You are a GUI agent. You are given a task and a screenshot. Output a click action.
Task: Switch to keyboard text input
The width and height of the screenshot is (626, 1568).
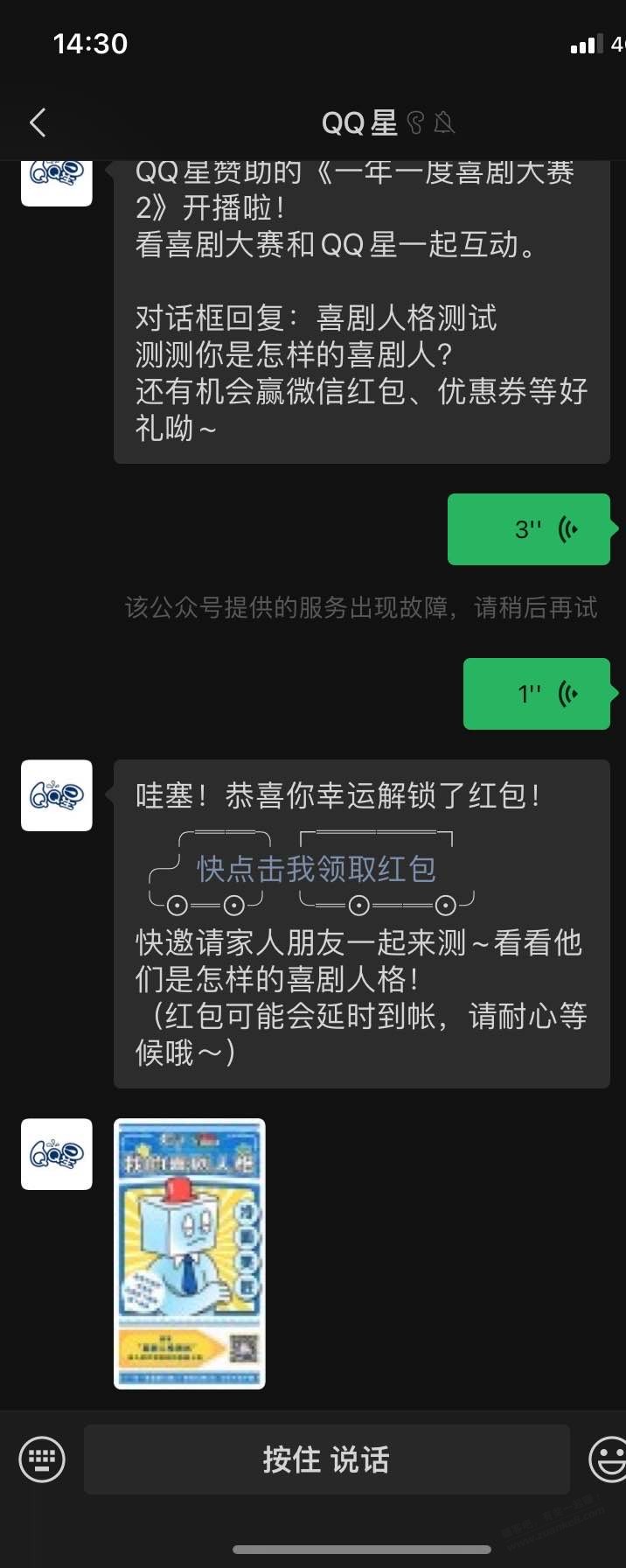(42, 1459)
